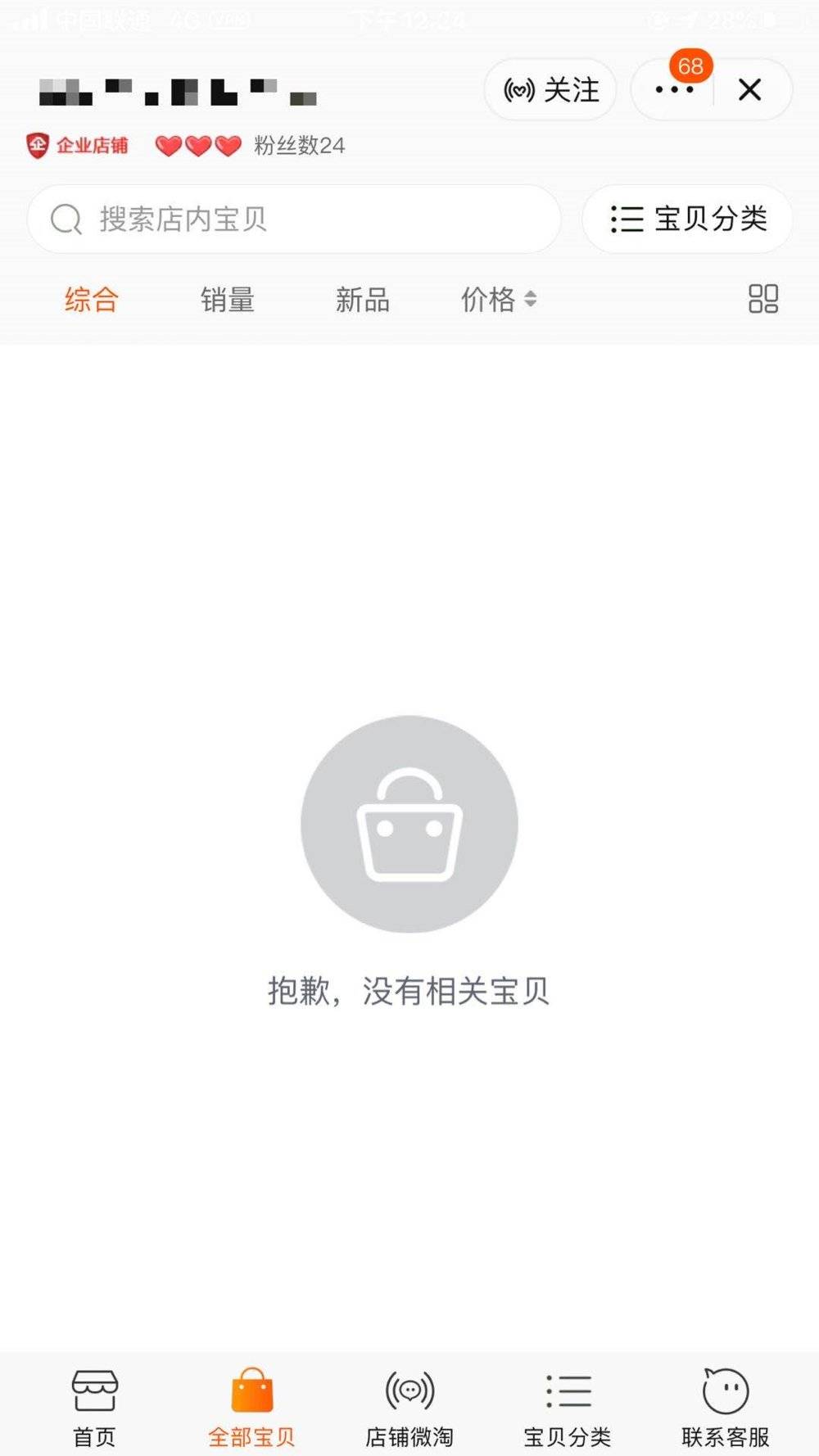Expand the 价格 sort arrows

point(531,300)
